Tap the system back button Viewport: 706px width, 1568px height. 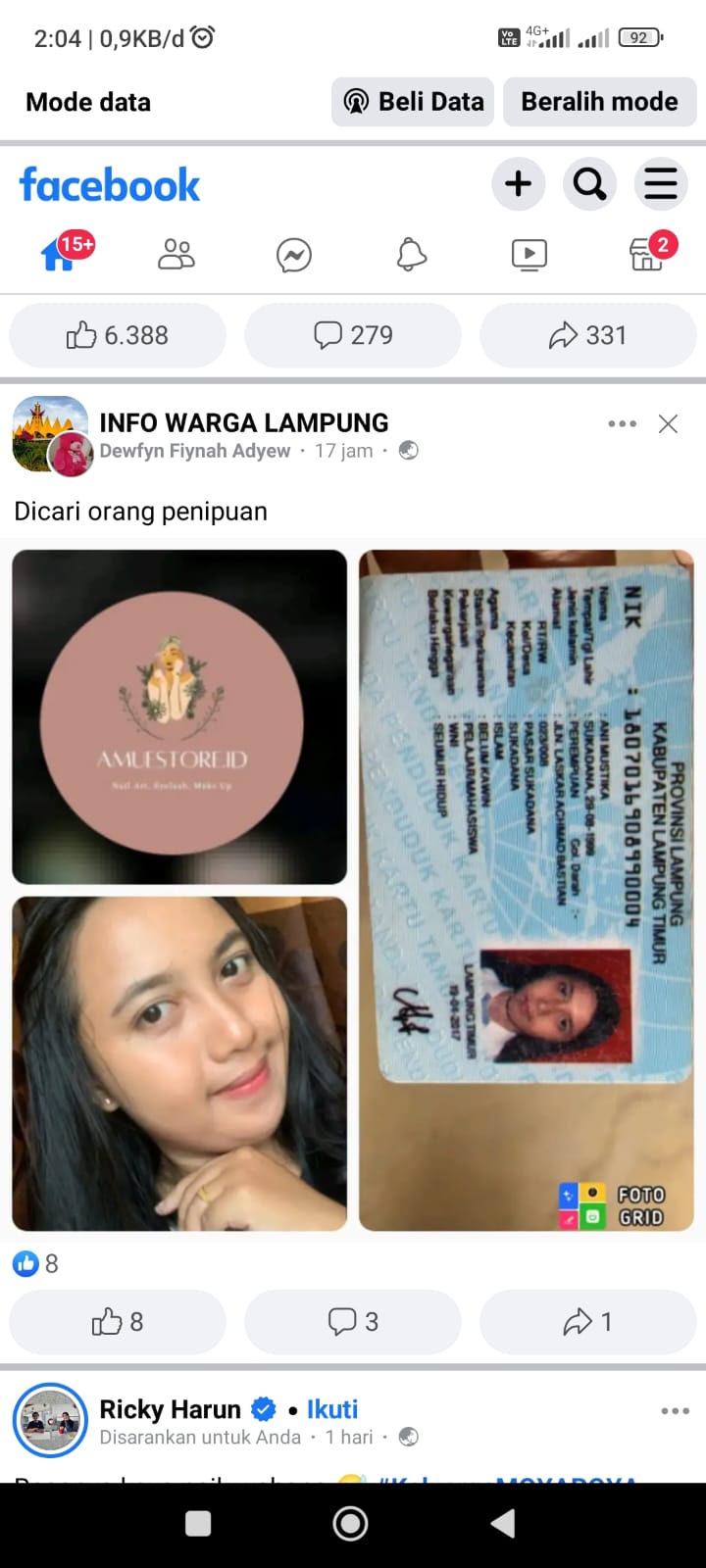click(503, 1523)
